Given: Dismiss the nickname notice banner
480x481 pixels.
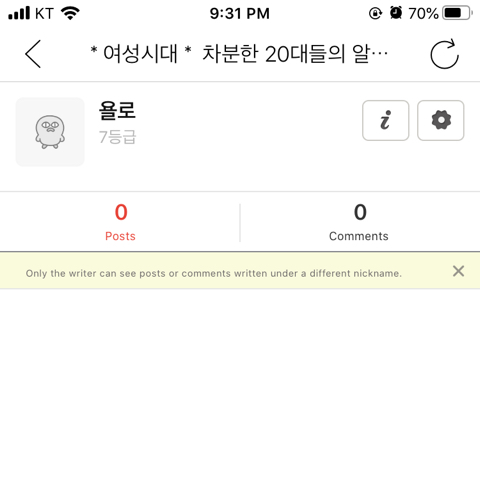Looking at the screenshot, I should [458, 271].
